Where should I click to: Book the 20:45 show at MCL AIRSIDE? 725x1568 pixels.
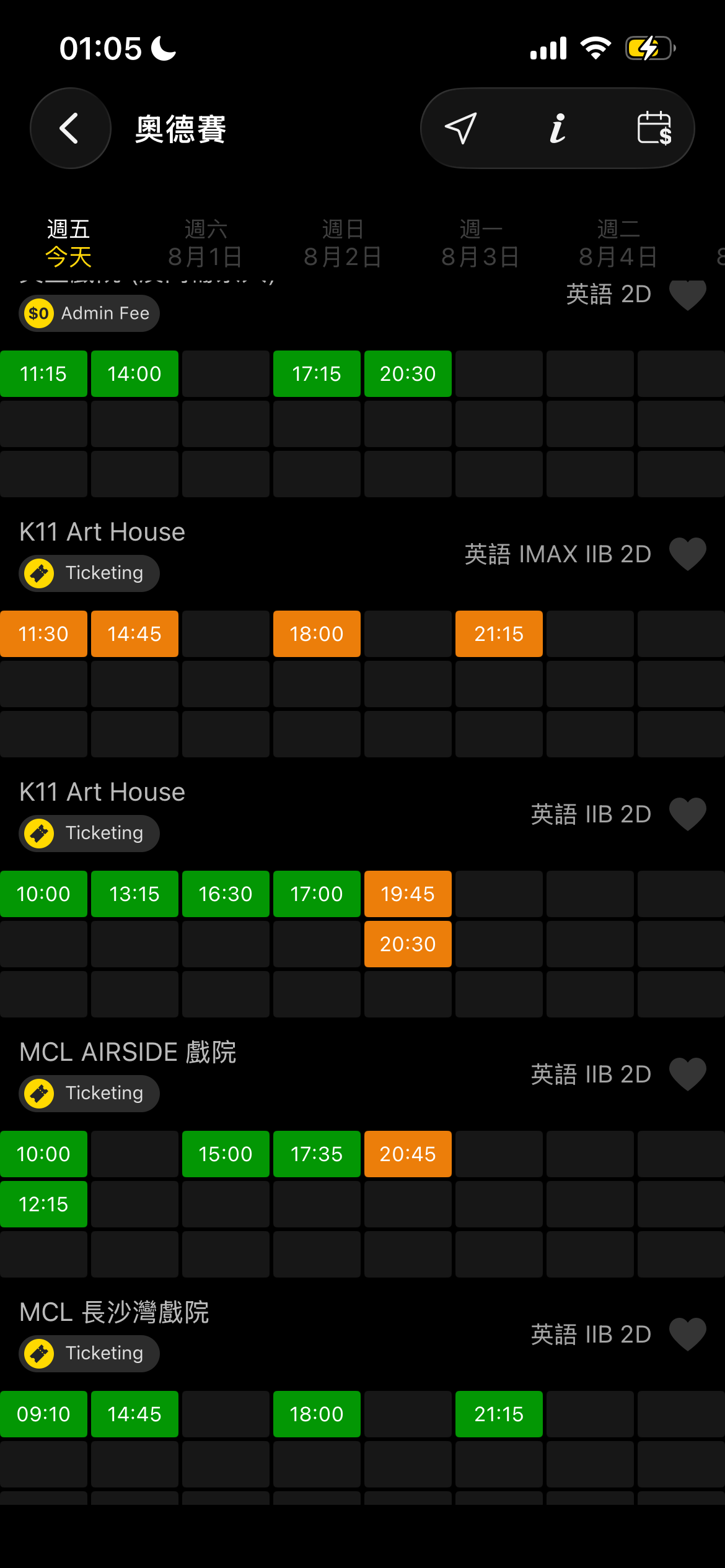coord(408,1154)
